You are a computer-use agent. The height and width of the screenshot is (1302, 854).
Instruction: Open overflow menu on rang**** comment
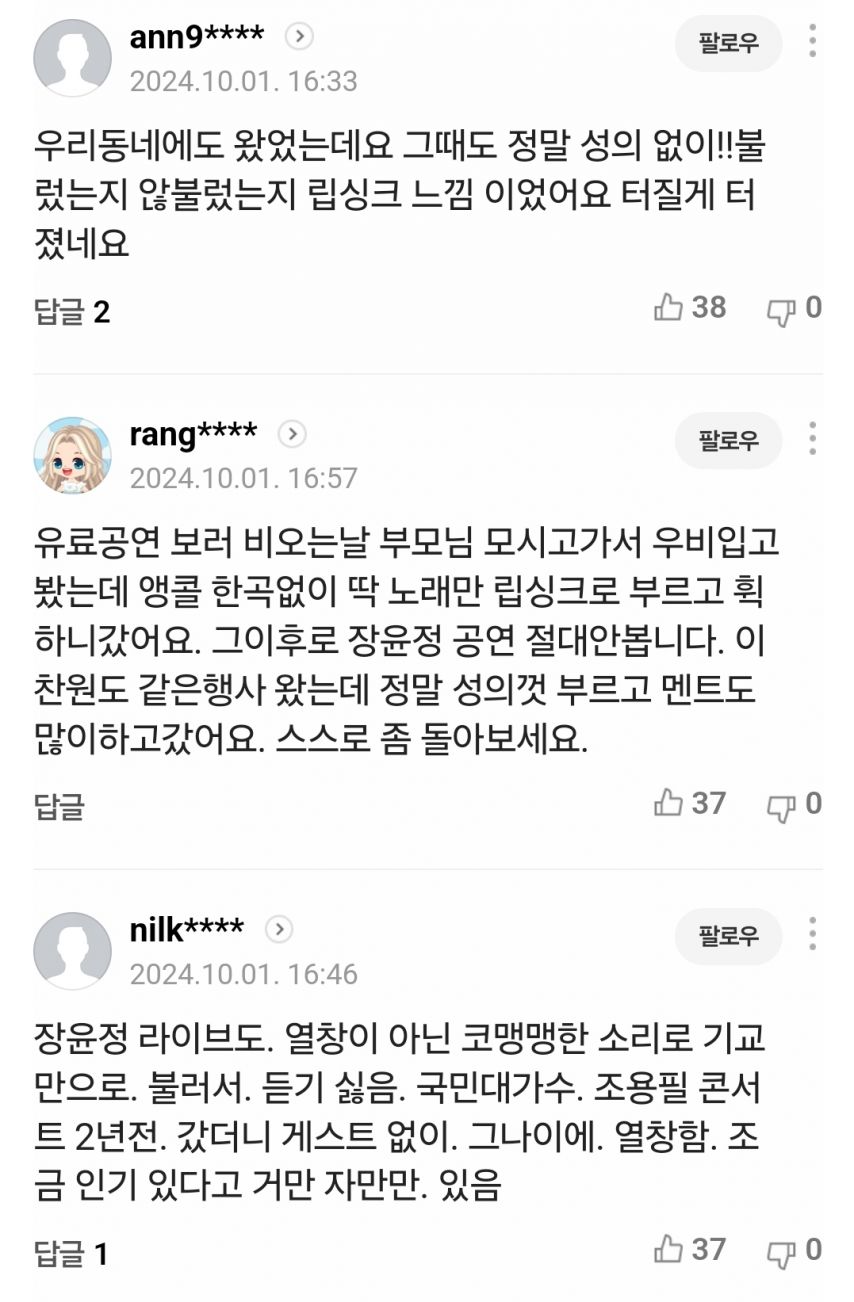(x=812, y=439)
